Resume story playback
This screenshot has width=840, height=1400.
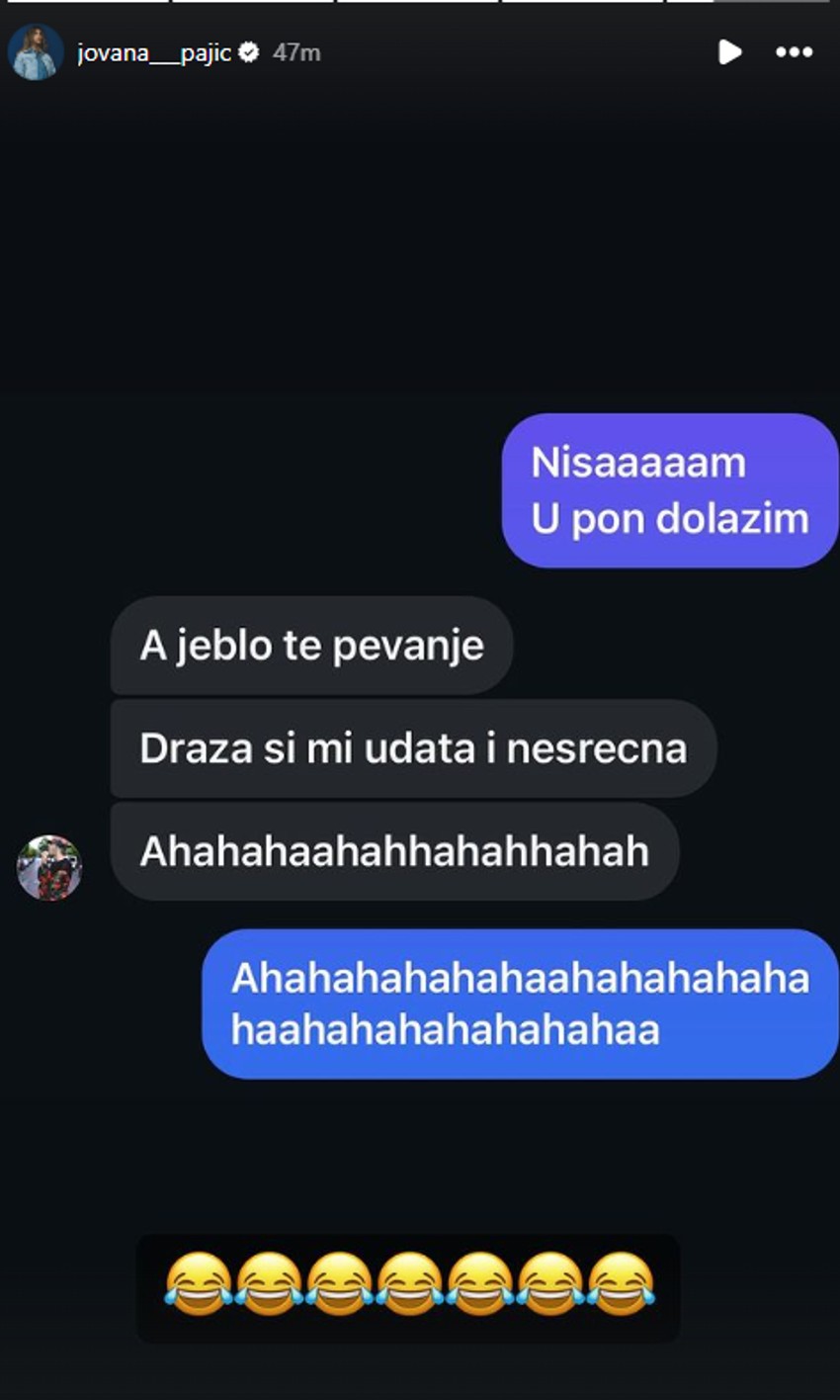729,51
